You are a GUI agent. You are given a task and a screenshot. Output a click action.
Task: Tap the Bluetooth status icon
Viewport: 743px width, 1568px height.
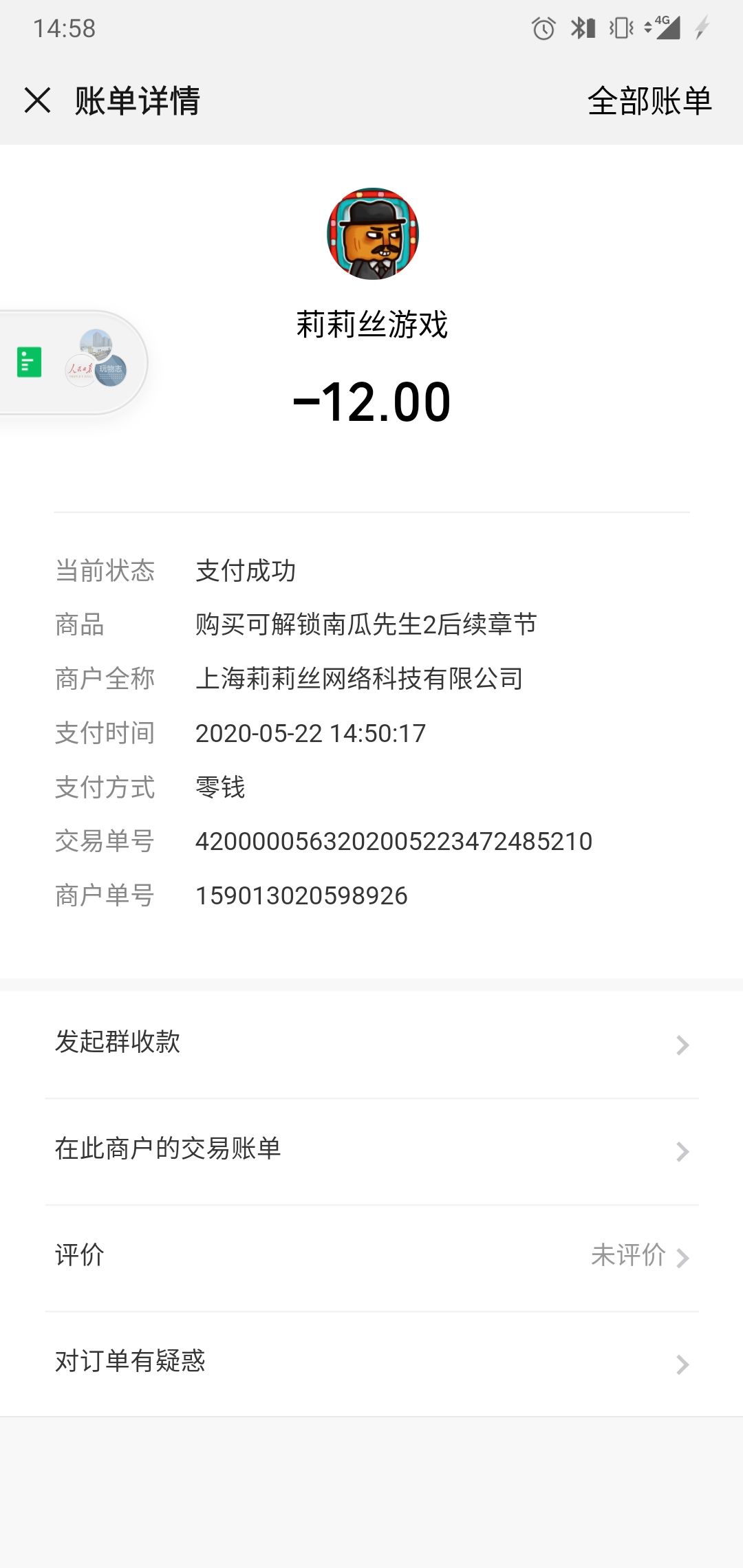578,29
